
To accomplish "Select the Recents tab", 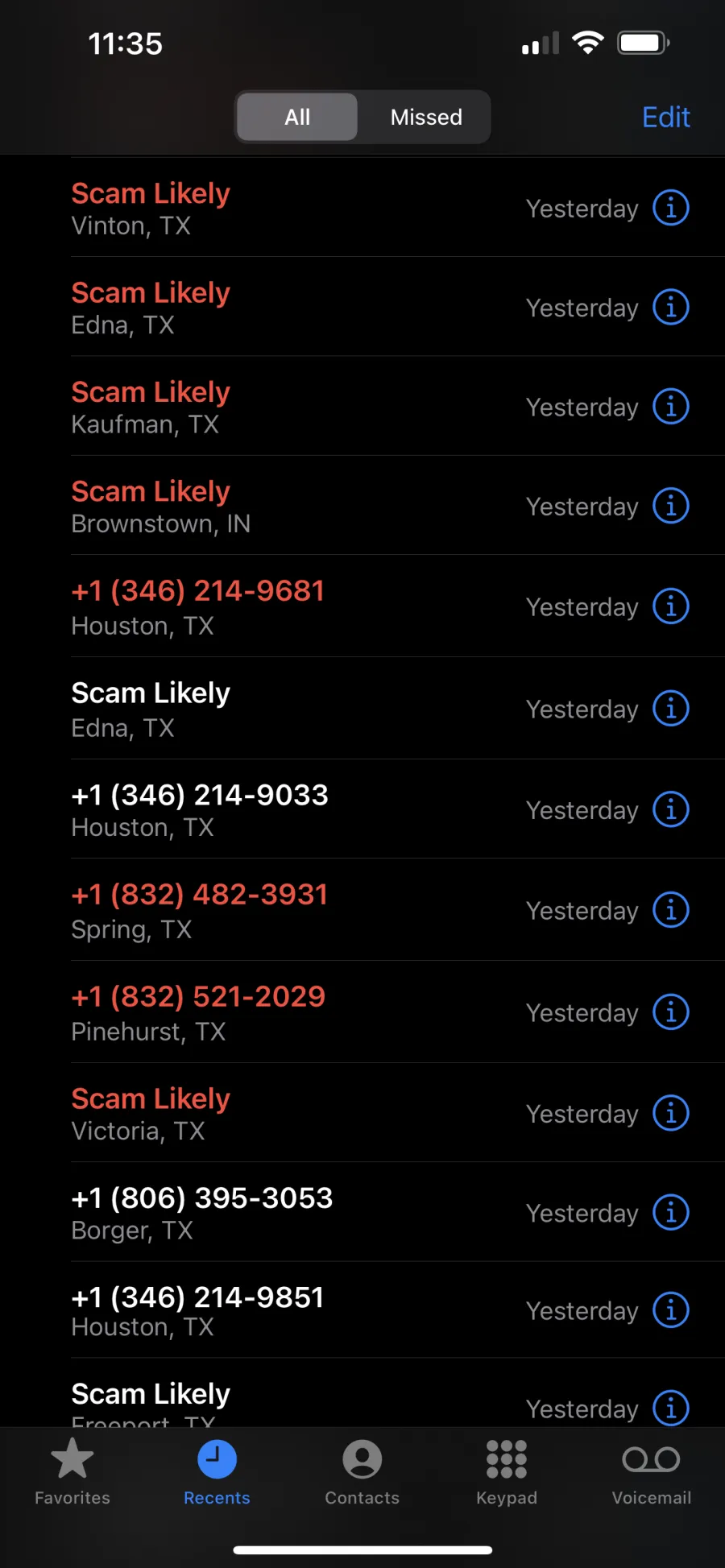I will pyautogui.click(x=217, y=1473).
